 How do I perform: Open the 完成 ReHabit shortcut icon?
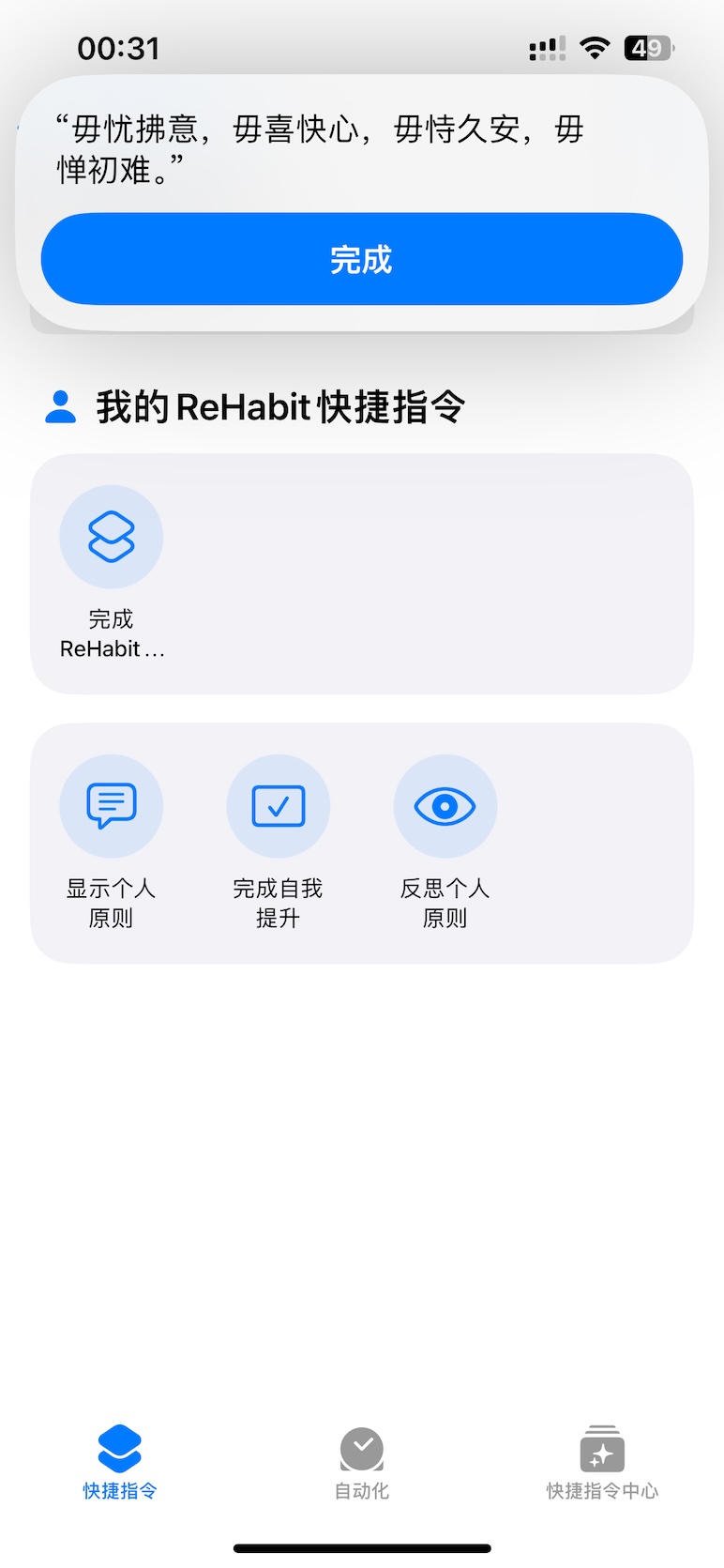tap(111, 537)
